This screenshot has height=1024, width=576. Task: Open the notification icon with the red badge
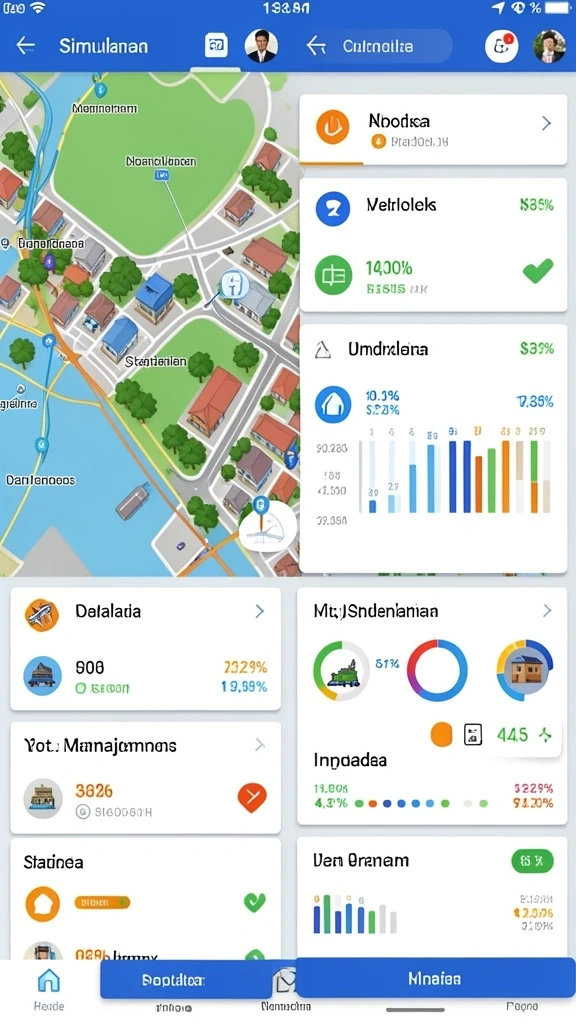click(501, 46)
